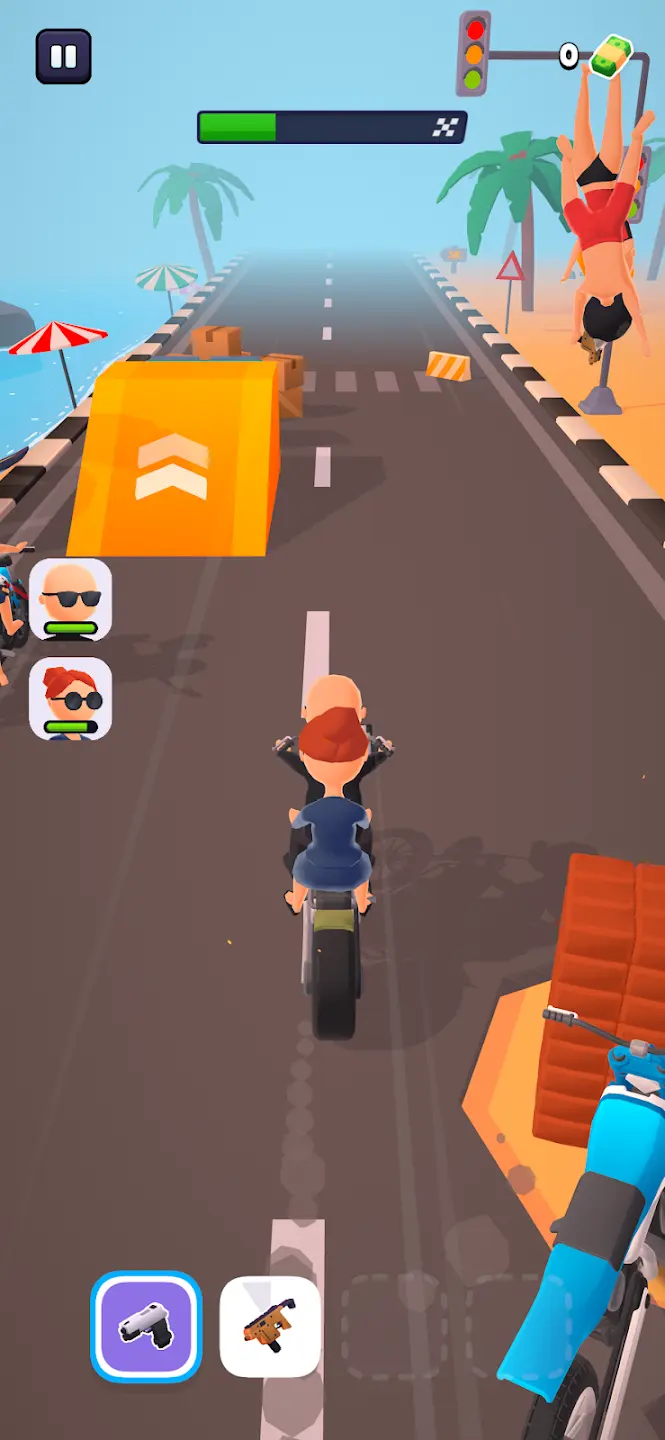Select the pistol weapon slot
The width and height of the screenshot is (665, 1440).
tap(146, 1326)
